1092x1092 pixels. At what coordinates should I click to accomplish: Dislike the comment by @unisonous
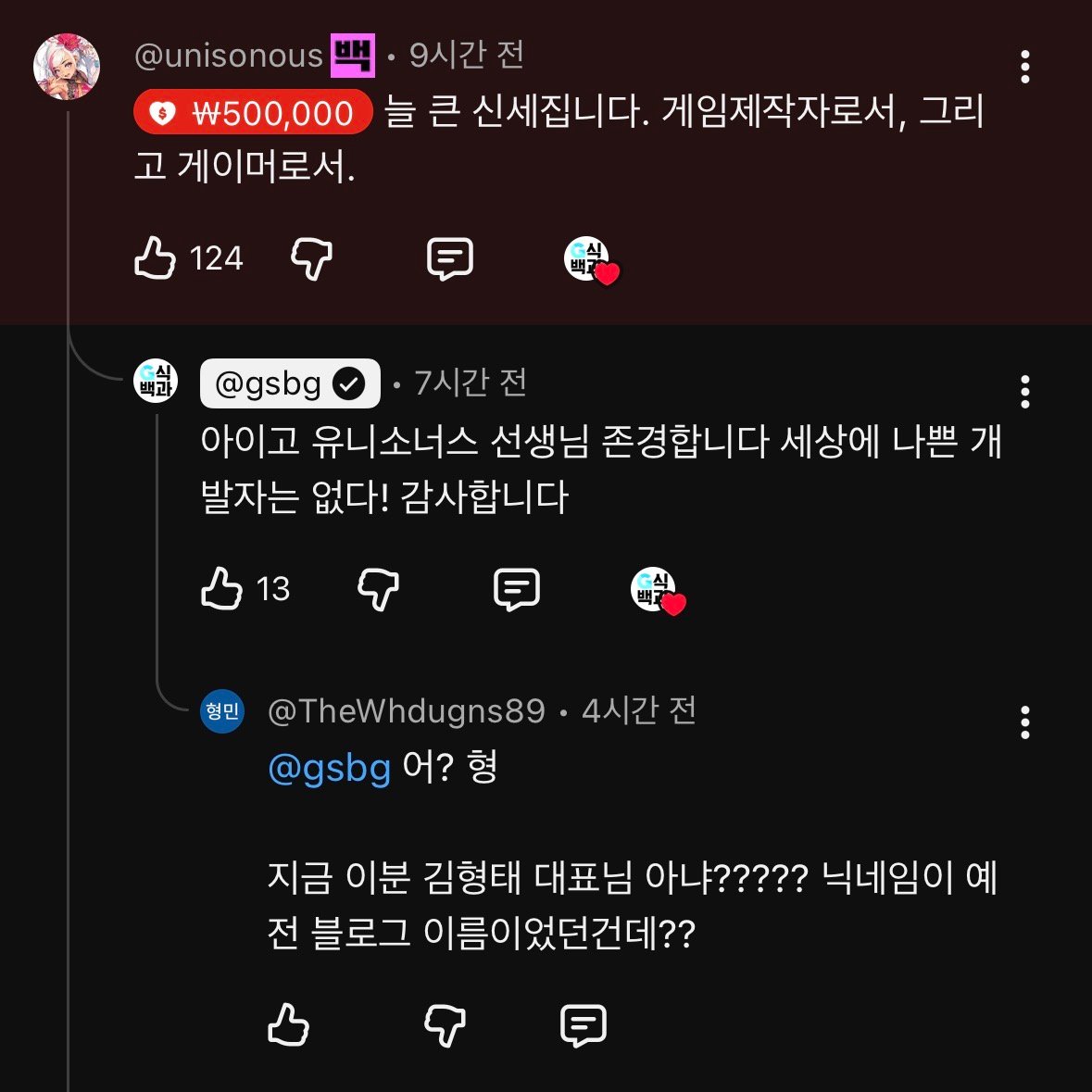(311, 258)
